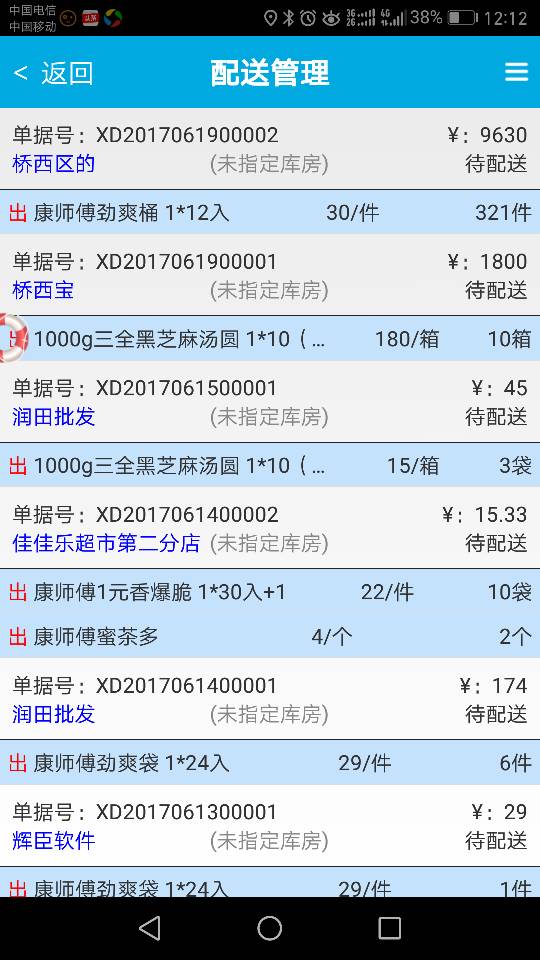This screenshot has height=960, width=540.
Task: Open order XD2017061500001 for 润田批发
Action: coord(270,402)
